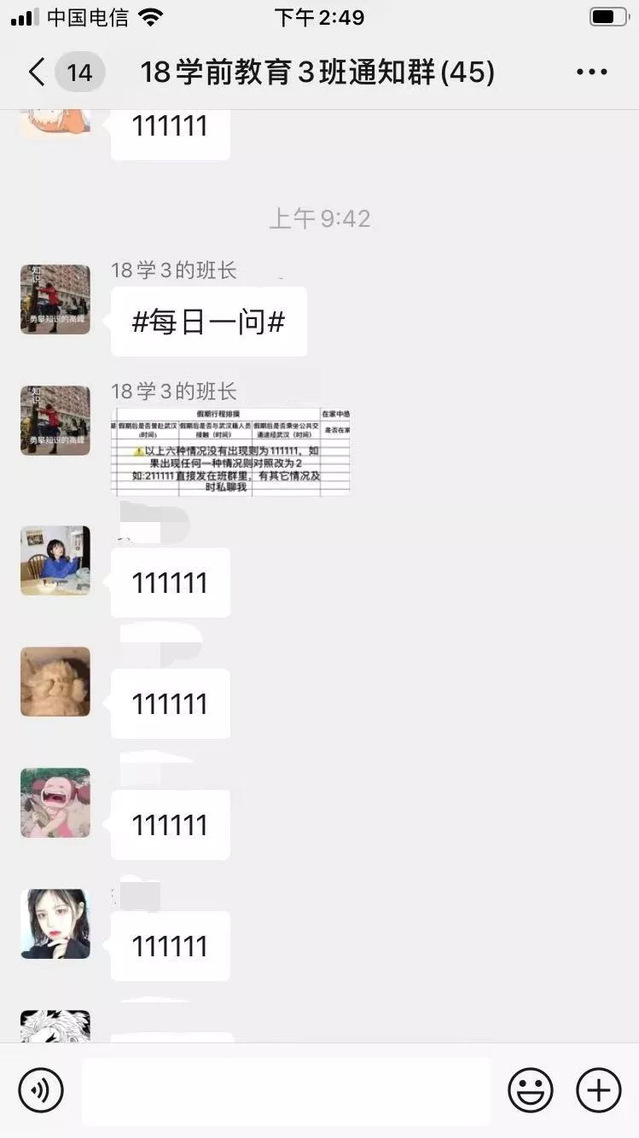639x1138 pixels.
Task: Open the group chat overflow menu
Action: click(591, 72)
